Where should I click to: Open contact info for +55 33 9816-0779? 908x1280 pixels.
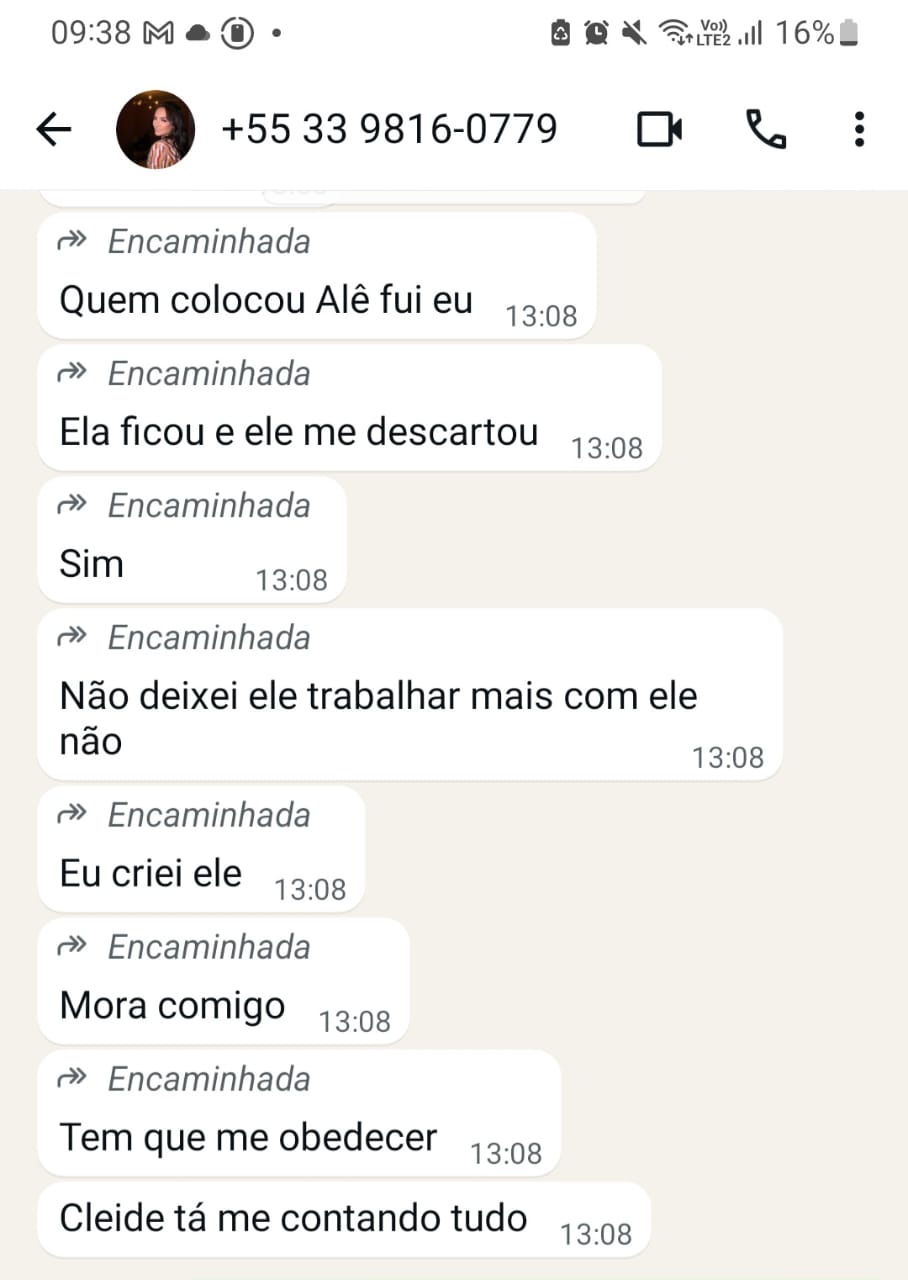tap(388, 129)
